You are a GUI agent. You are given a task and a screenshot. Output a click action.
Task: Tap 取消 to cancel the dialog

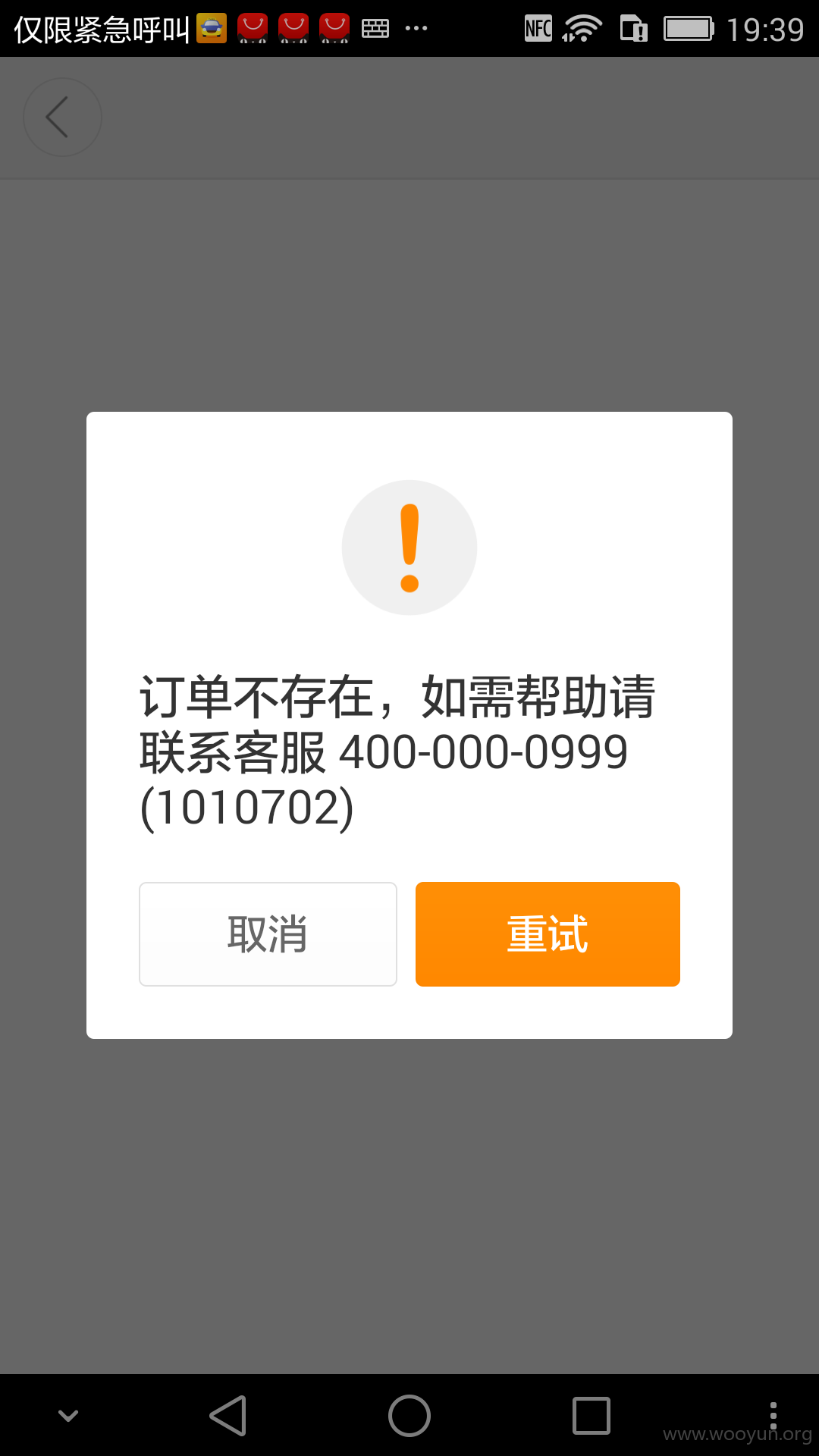[268, 934]
